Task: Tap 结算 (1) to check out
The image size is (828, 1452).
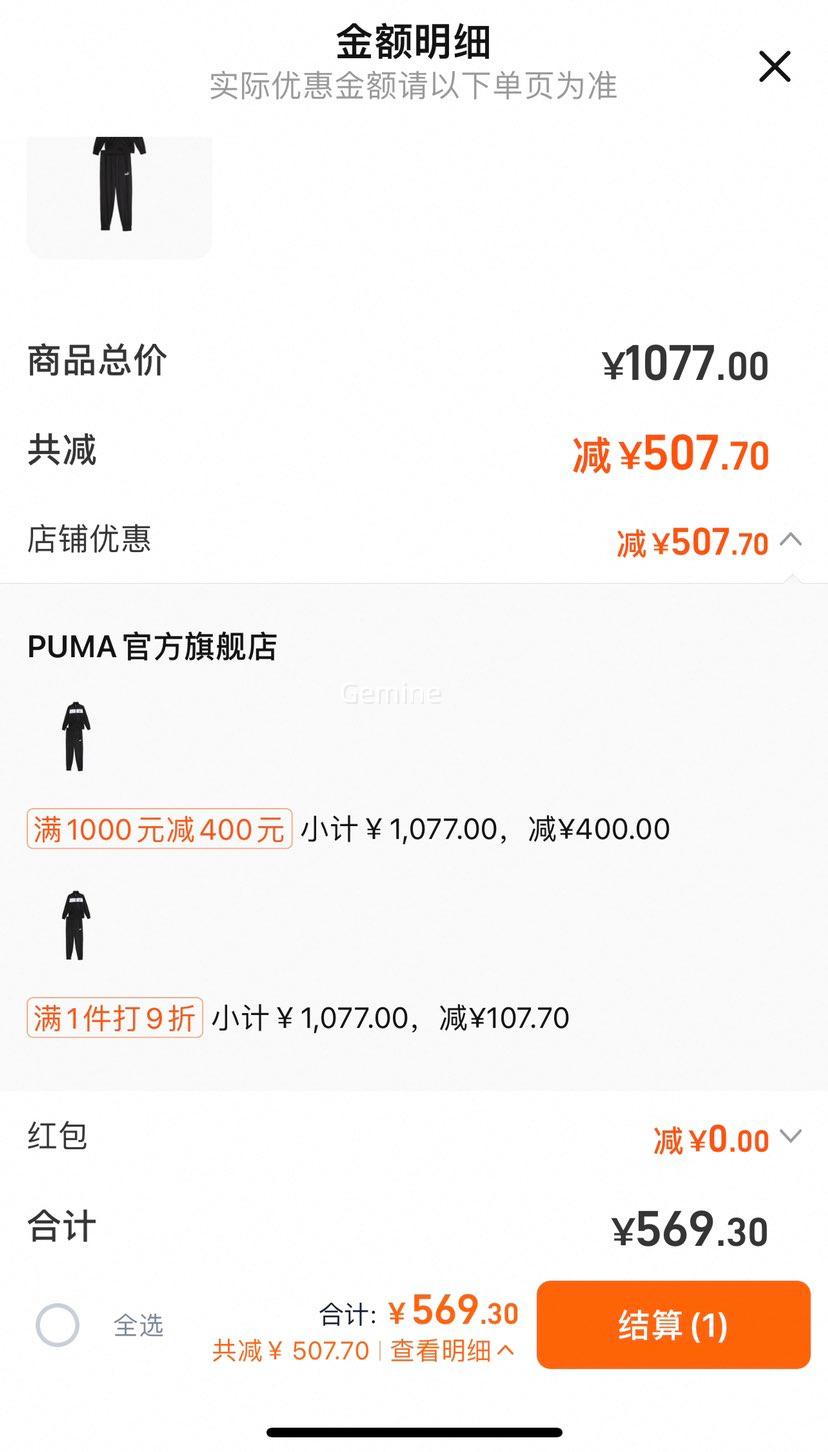Action: click(x=673, y=1325)
